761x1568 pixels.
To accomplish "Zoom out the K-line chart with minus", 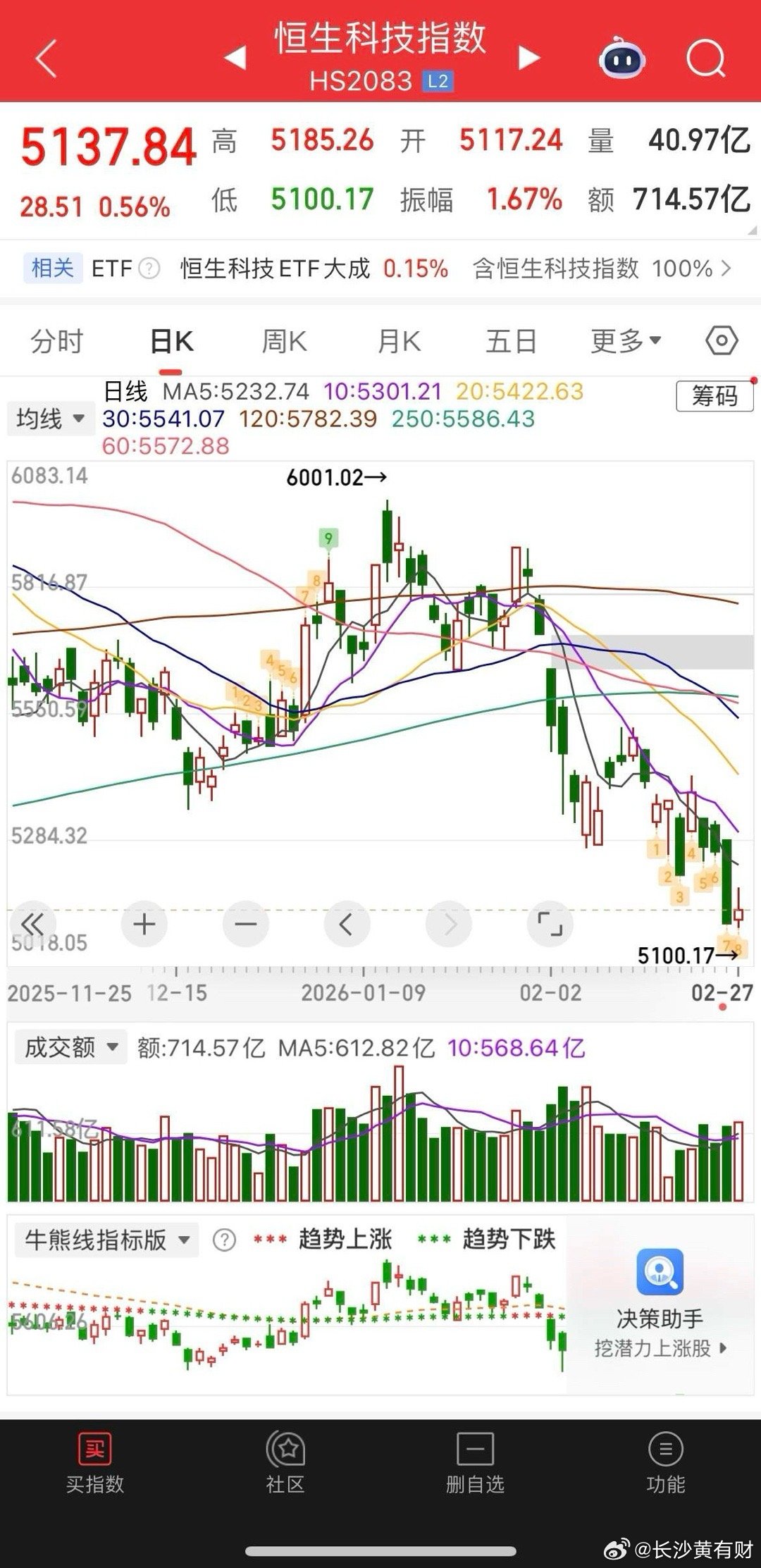I will (x=245, y=924).
